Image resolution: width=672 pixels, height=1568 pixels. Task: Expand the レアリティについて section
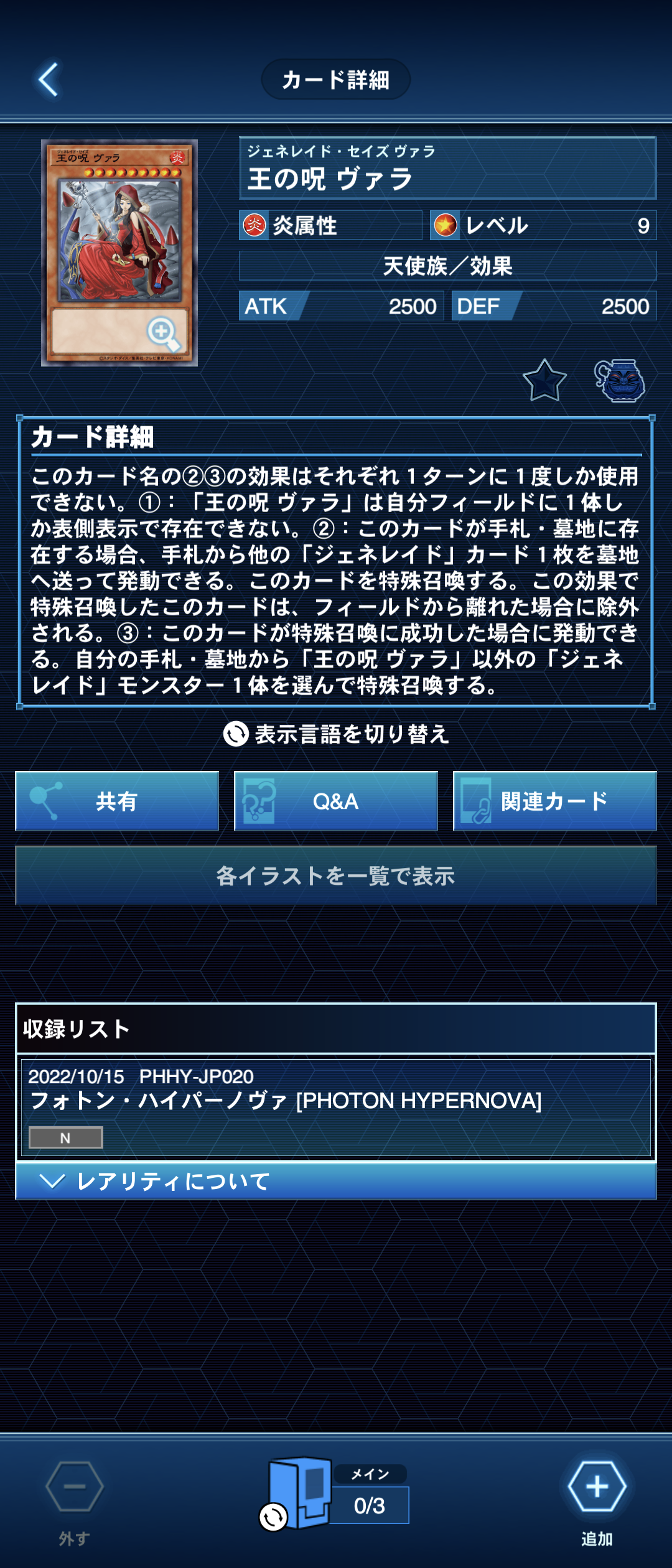[x=336, y=1180]
